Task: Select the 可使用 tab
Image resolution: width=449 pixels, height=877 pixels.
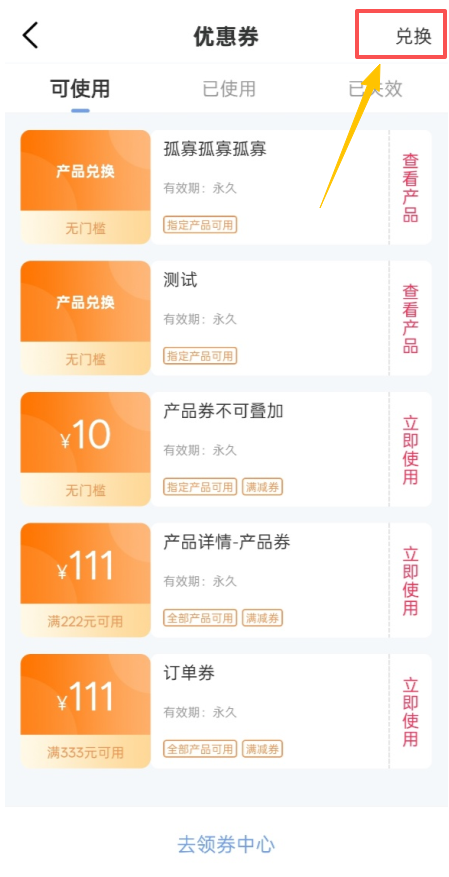Action: coord(80,89)
